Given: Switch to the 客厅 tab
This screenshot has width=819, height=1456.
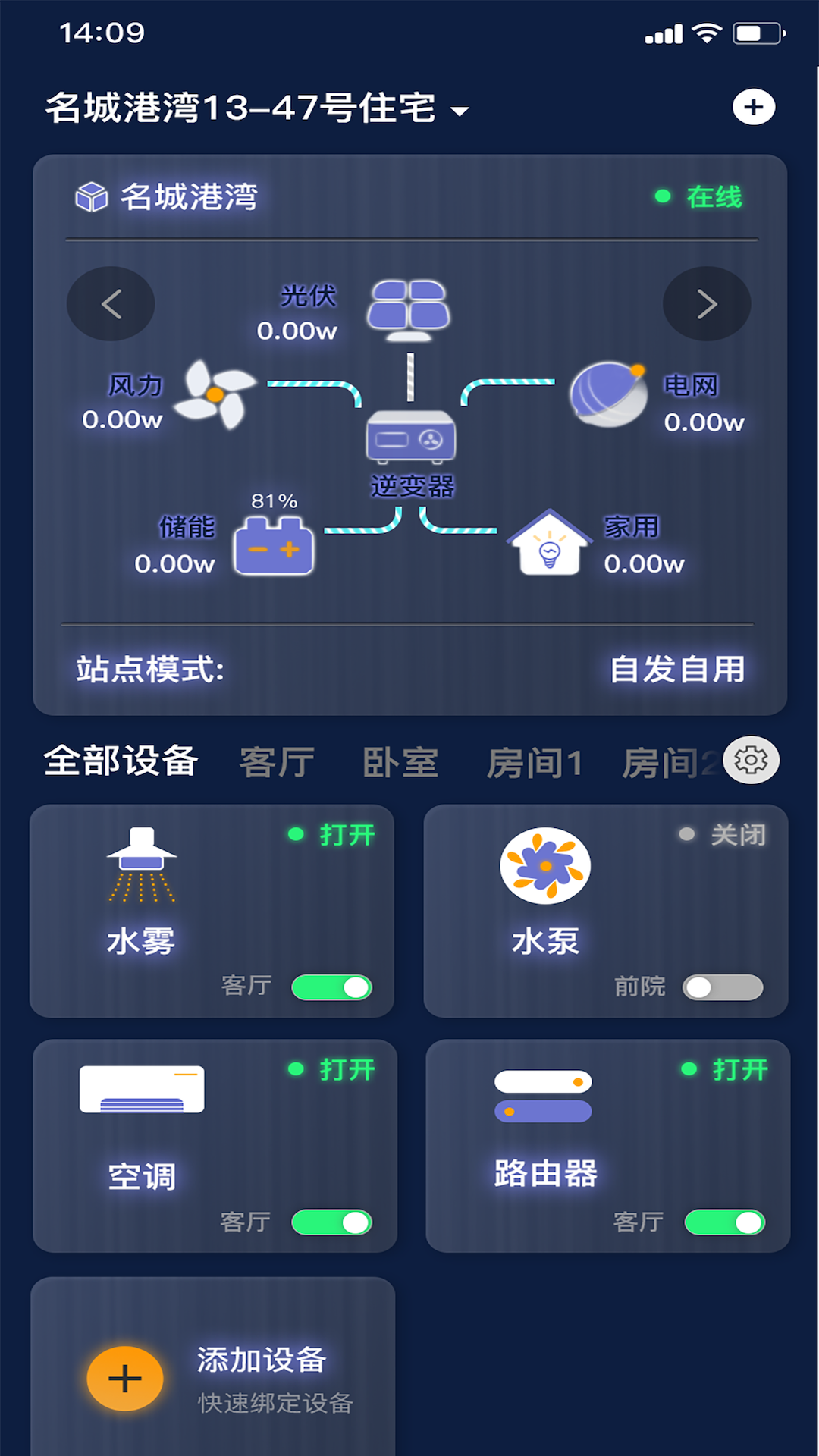Looking at the screenshot, I should (278, 761).
